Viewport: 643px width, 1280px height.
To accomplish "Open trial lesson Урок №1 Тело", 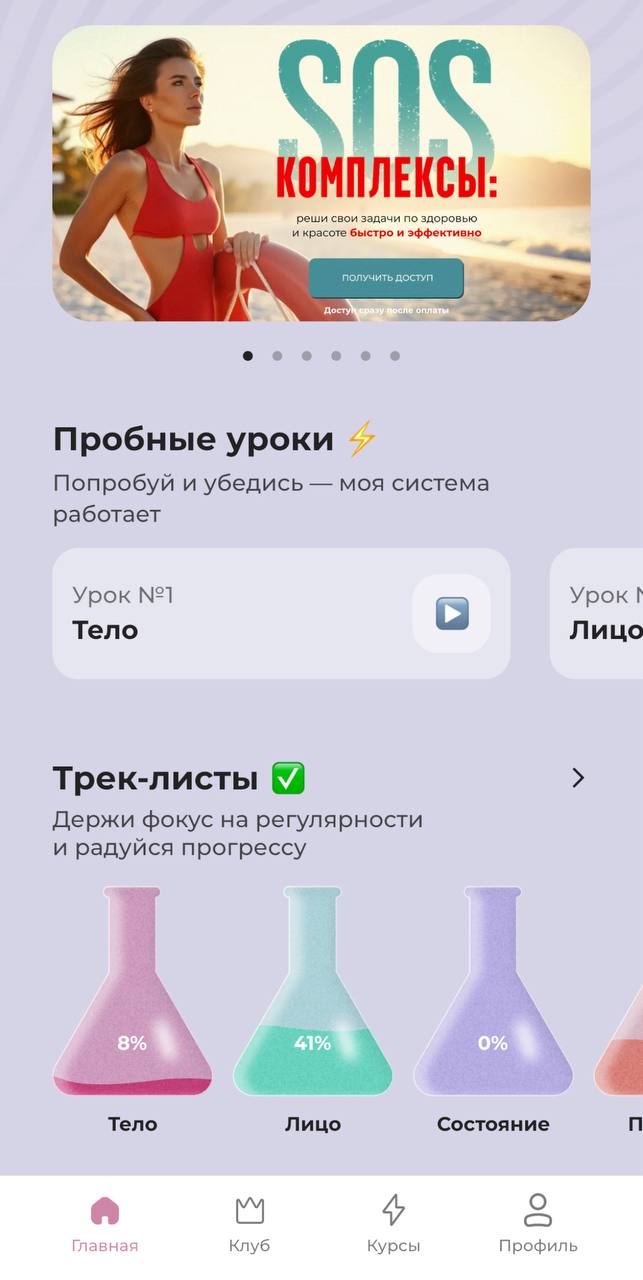I will point(281,613).
